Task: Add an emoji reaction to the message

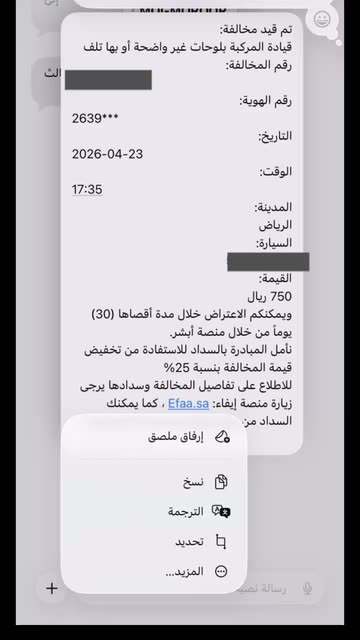Action: click(x=323, y=19)
